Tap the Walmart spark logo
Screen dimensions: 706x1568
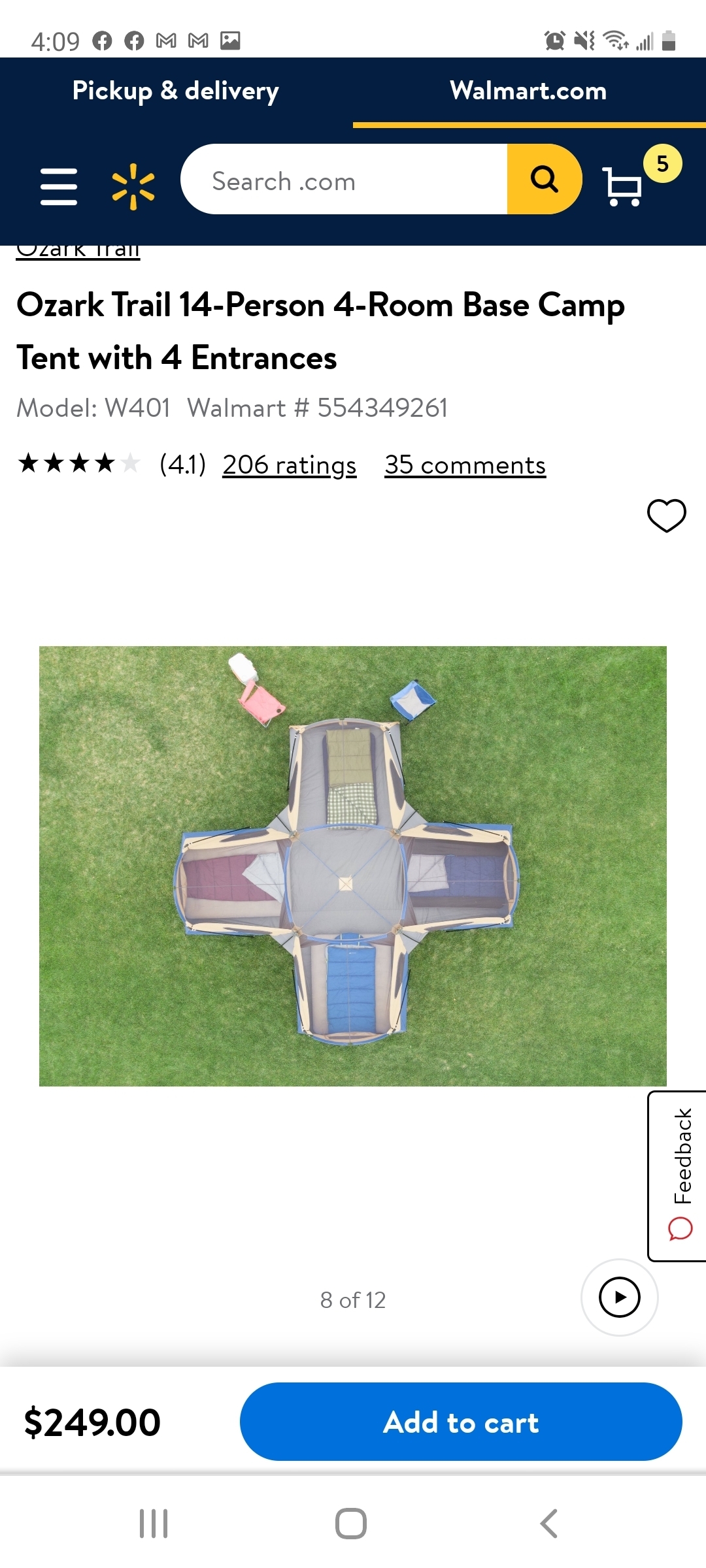point(133,186)
